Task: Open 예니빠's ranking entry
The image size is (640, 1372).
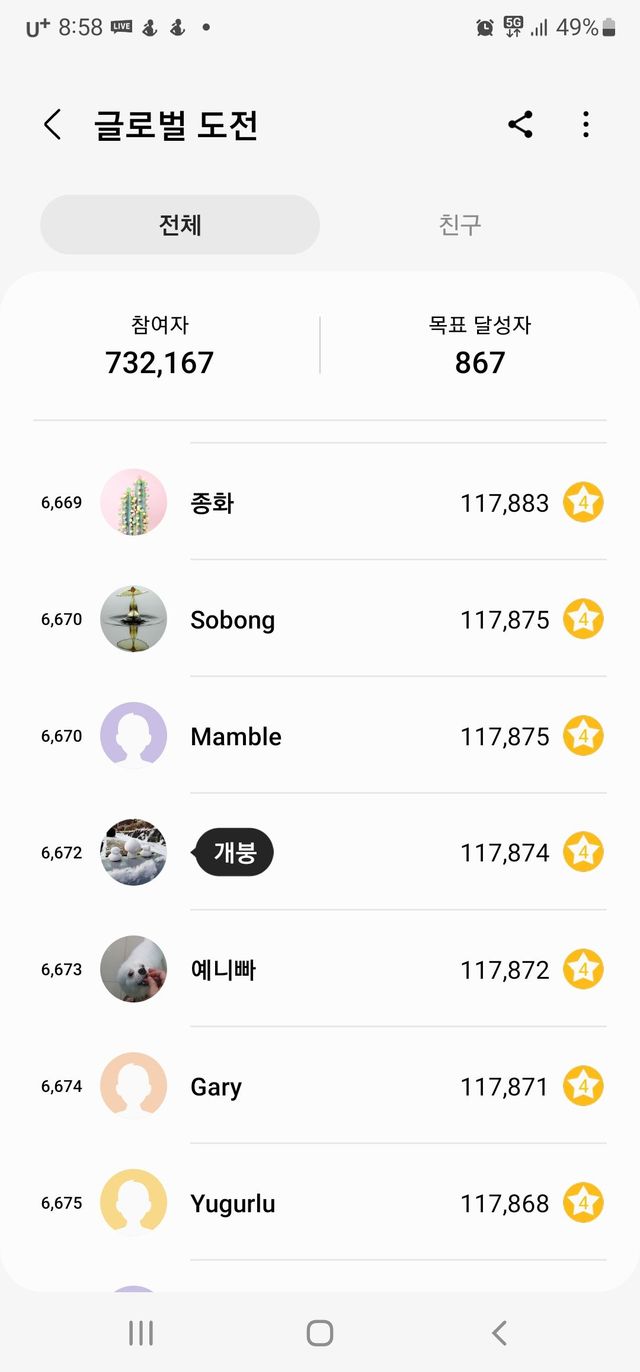Action: [320, 969]
